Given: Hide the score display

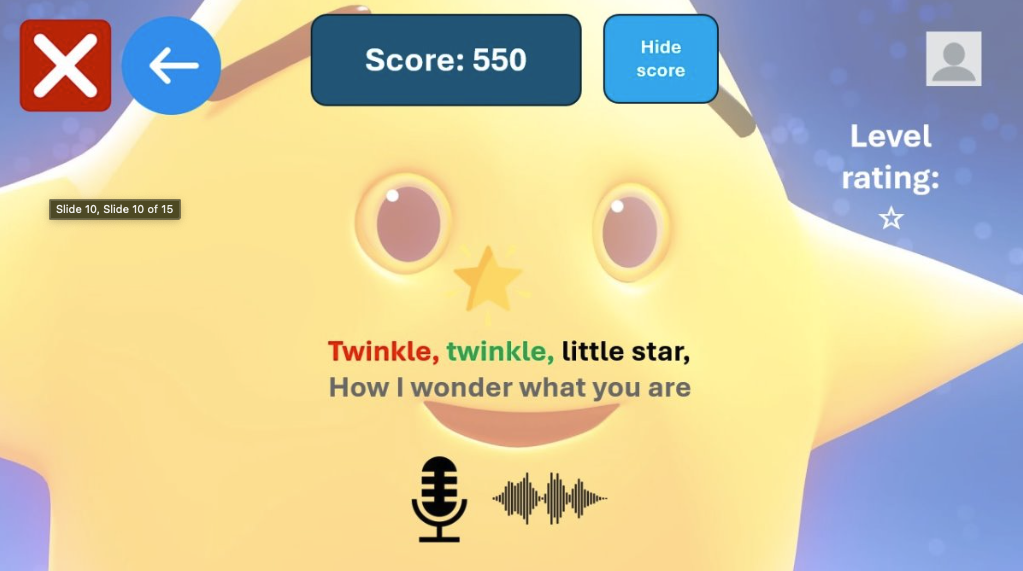Looking at the screenshot, I should [x=660, y=59].
